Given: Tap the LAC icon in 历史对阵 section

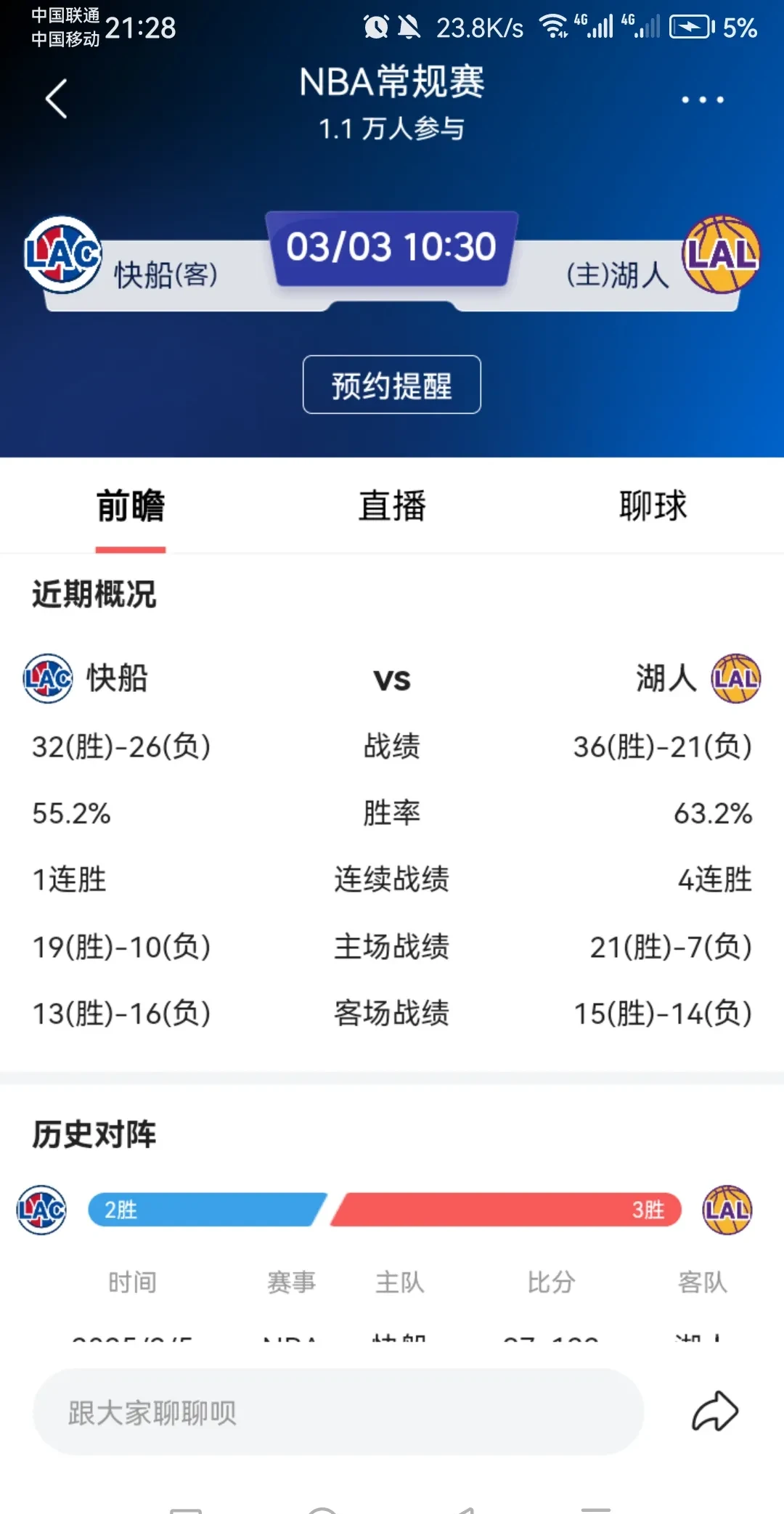Looking at the screenshot, I should (x=40, y=1209).
